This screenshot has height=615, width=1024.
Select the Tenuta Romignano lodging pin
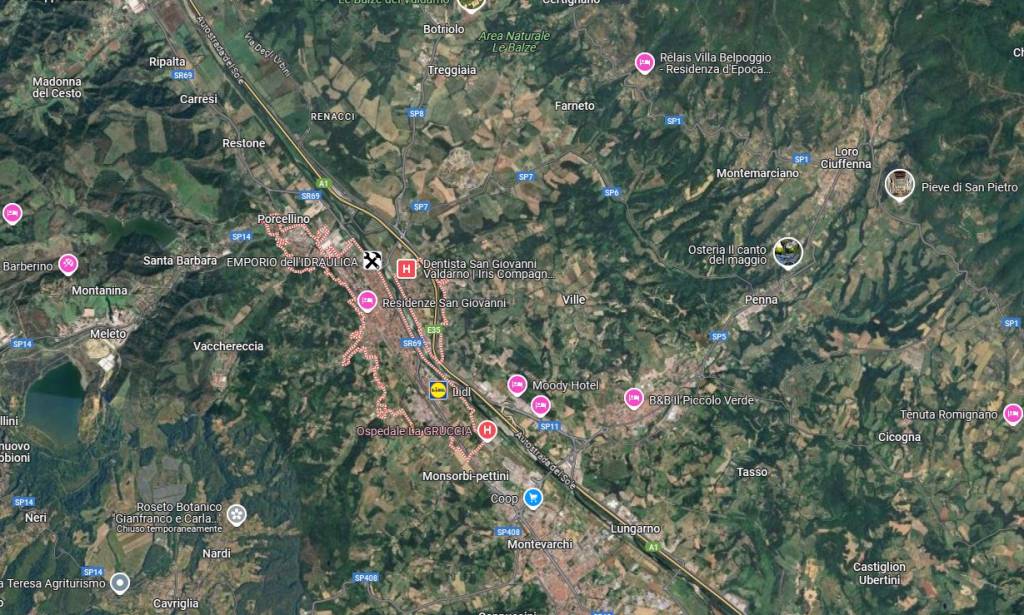[x=1012, y=413]
